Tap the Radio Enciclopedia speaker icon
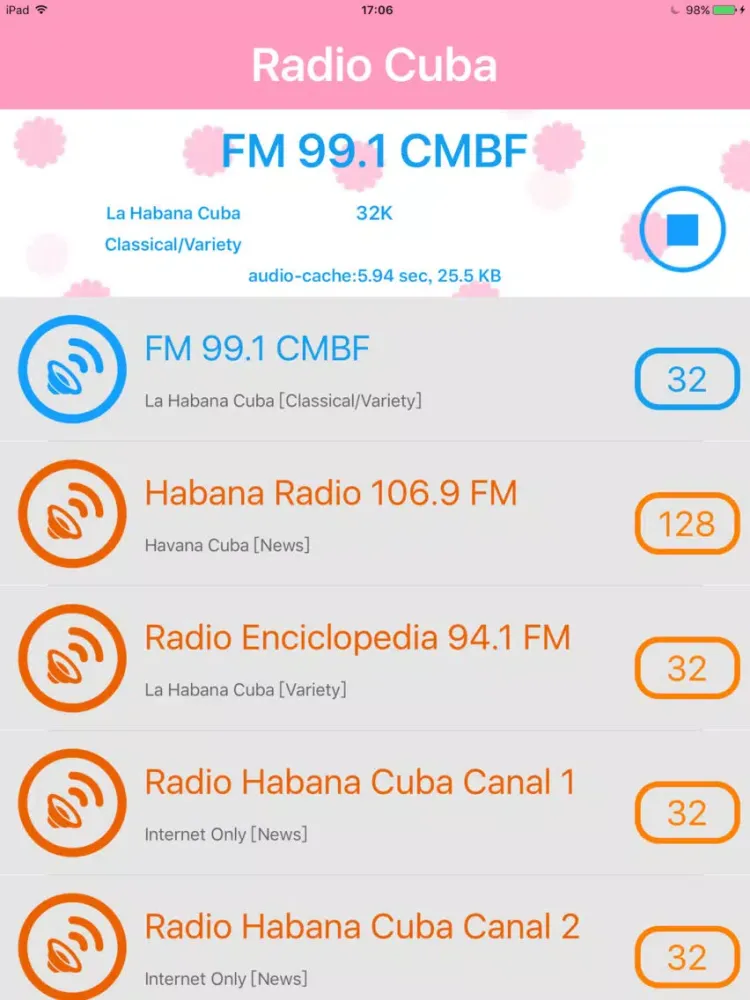The image size is (750, 1000). point(71,657)
